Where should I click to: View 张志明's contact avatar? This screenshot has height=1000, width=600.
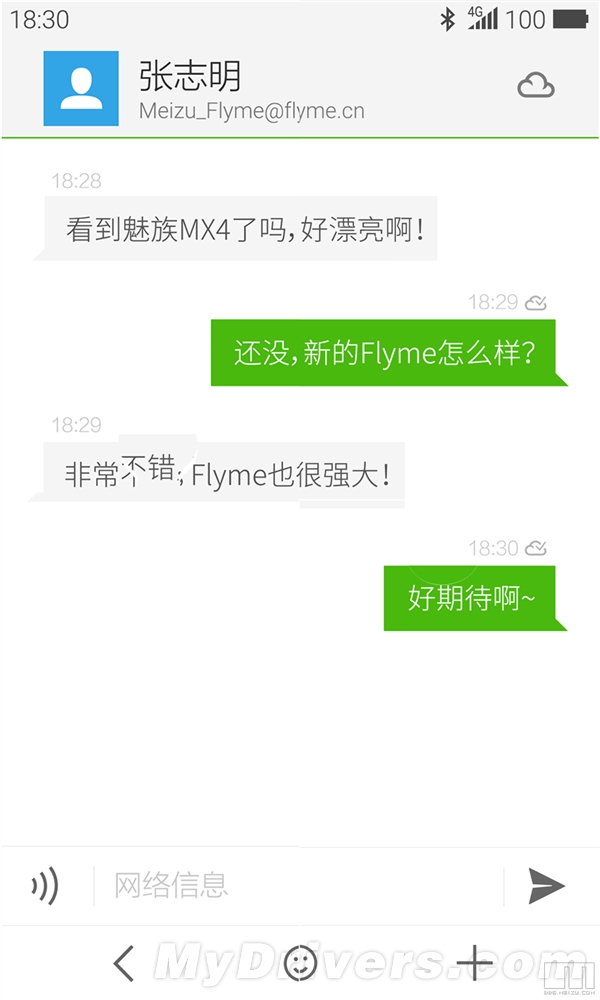(x=81, y=88)
